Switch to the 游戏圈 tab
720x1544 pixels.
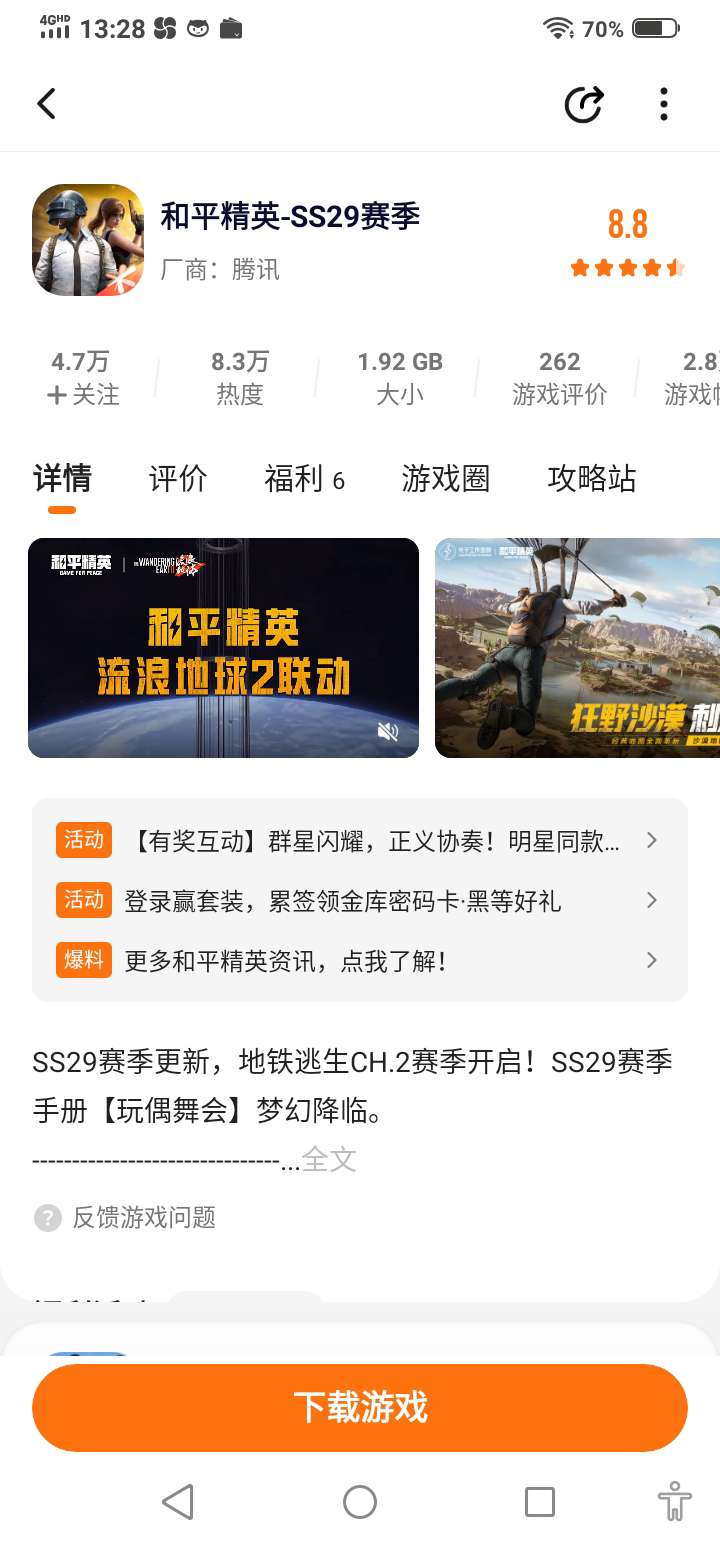point(446,479)
